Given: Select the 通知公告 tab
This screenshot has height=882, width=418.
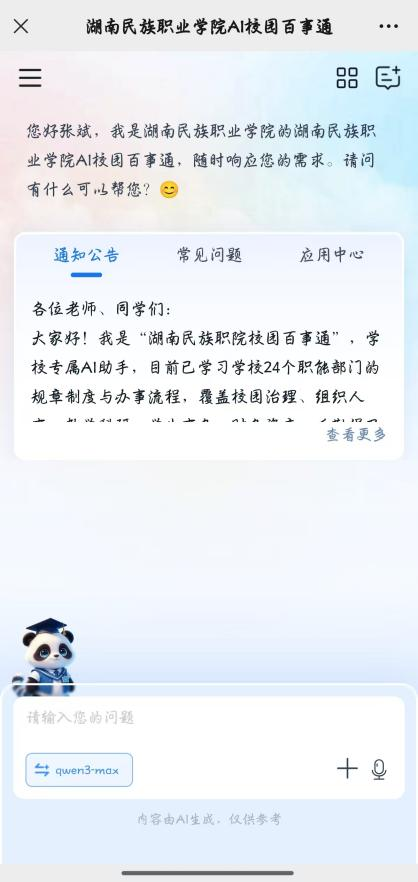Looking at the screenshot, I should pyautogui.click(x=87, y=255).
